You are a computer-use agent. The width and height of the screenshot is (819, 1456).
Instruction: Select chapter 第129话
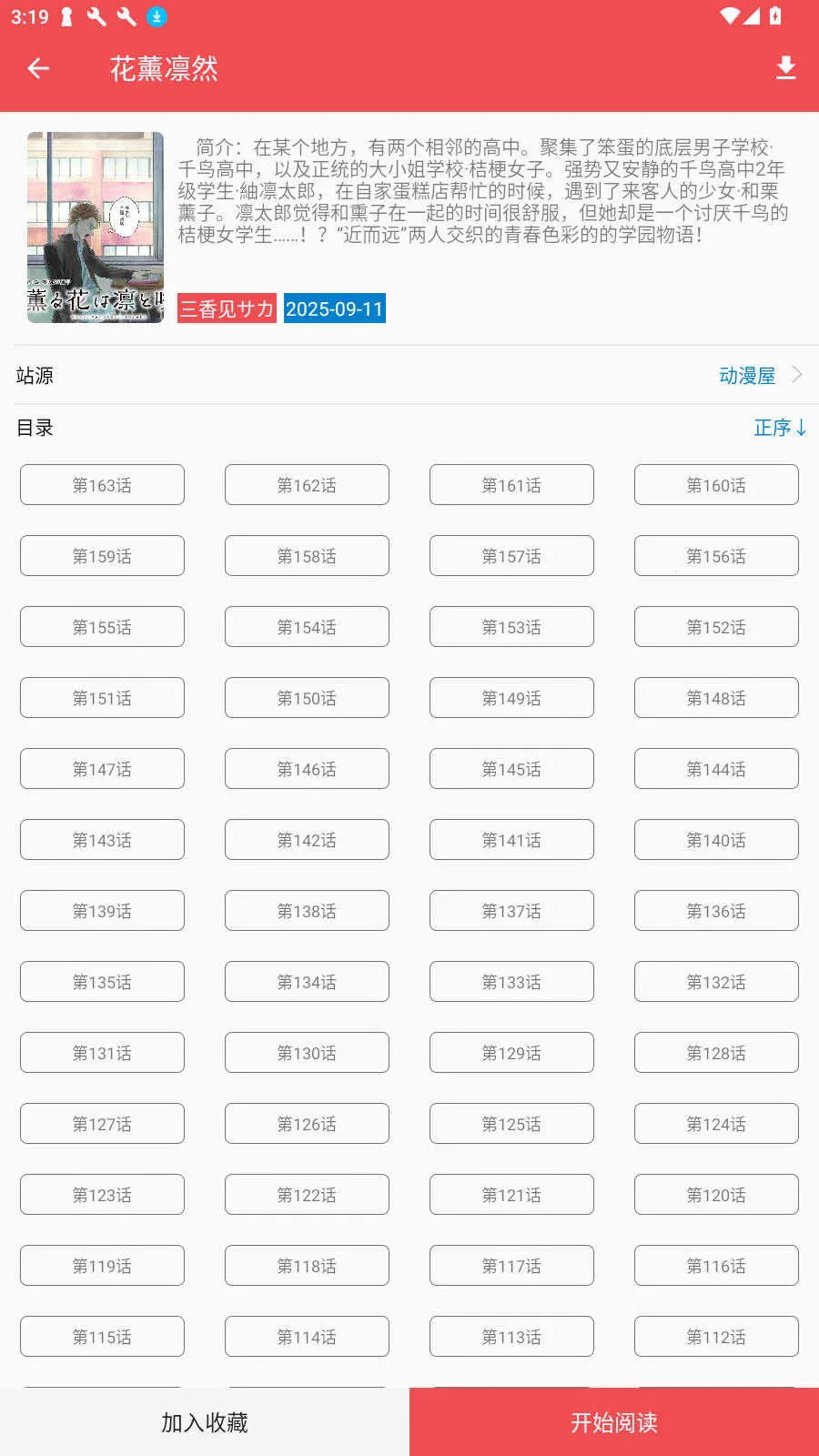point(511,1053)
